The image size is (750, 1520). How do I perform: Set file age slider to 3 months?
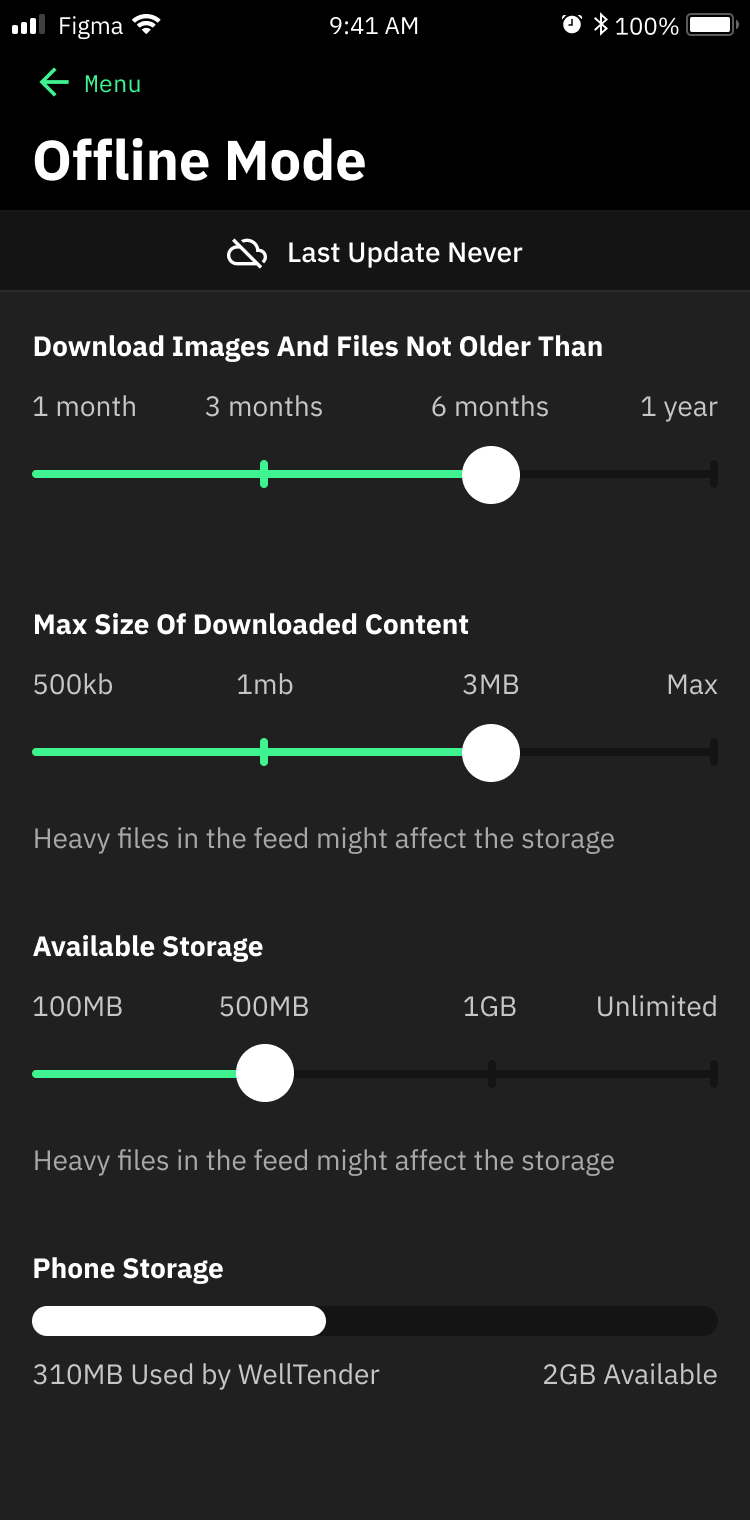pos(264,474)
